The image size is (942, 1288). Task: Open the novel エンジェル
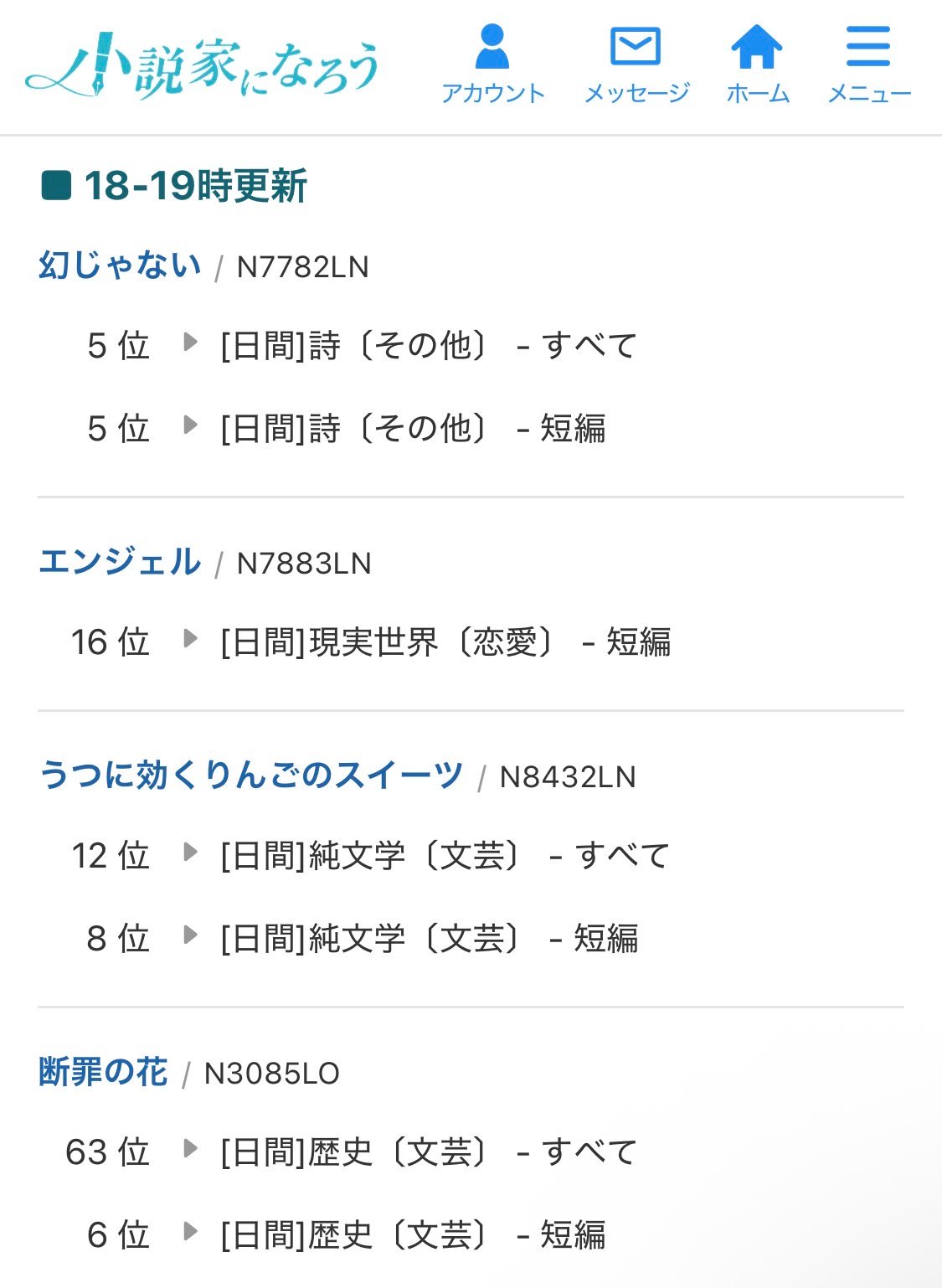[120, 562]
